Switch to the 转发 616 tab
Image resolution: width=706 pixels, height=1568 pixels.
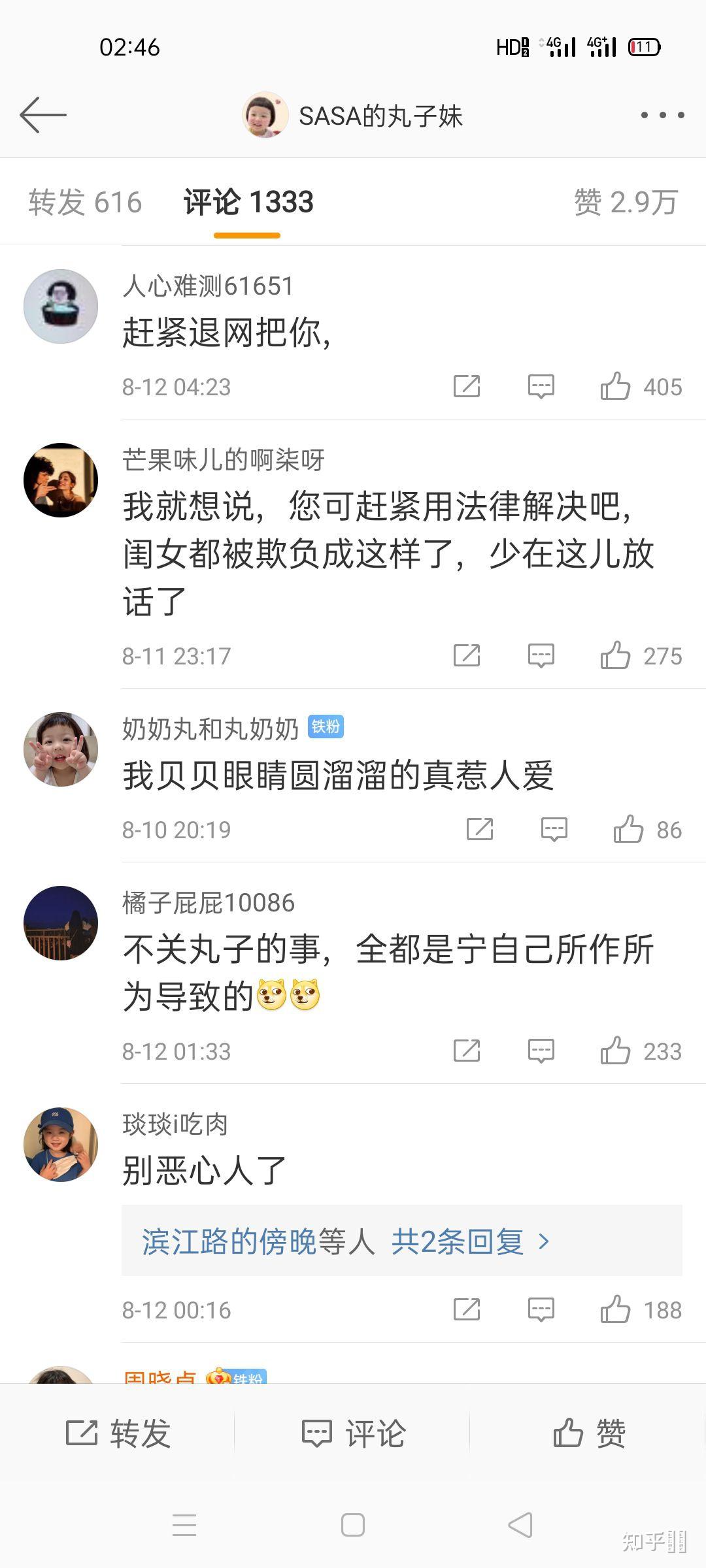(x=85, y=203)
